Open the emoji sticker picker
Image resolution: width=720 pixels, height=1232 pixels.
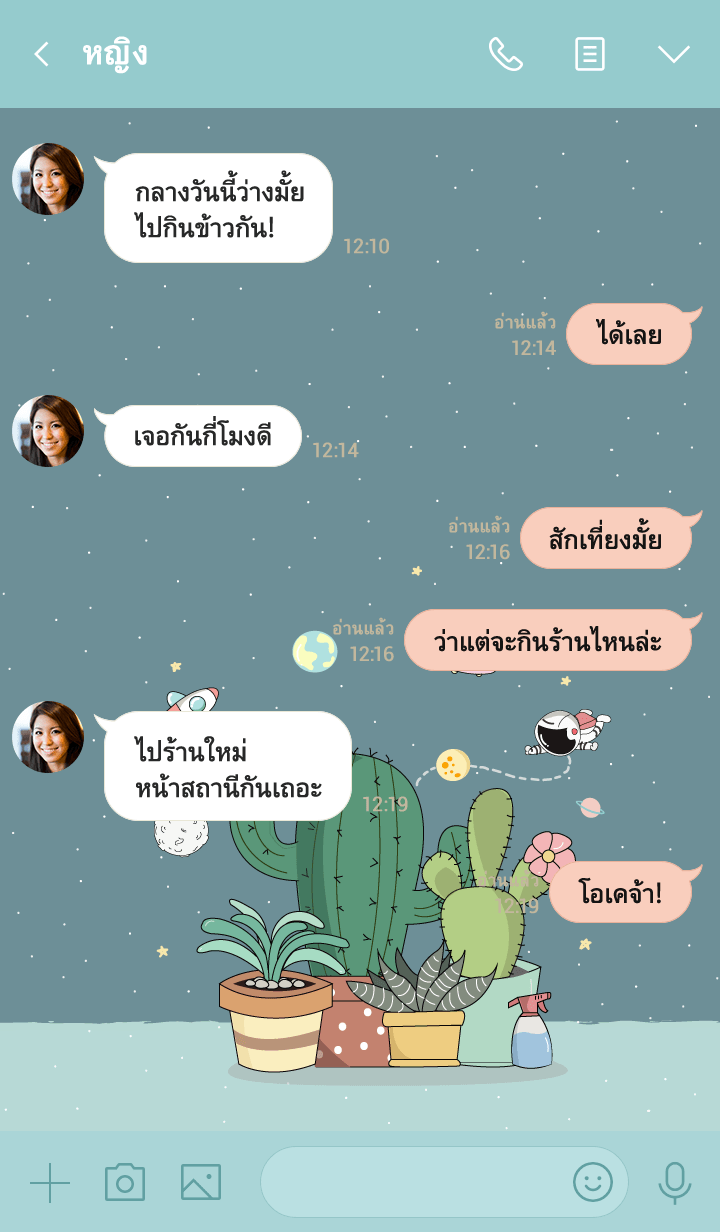click(593, 1182)
